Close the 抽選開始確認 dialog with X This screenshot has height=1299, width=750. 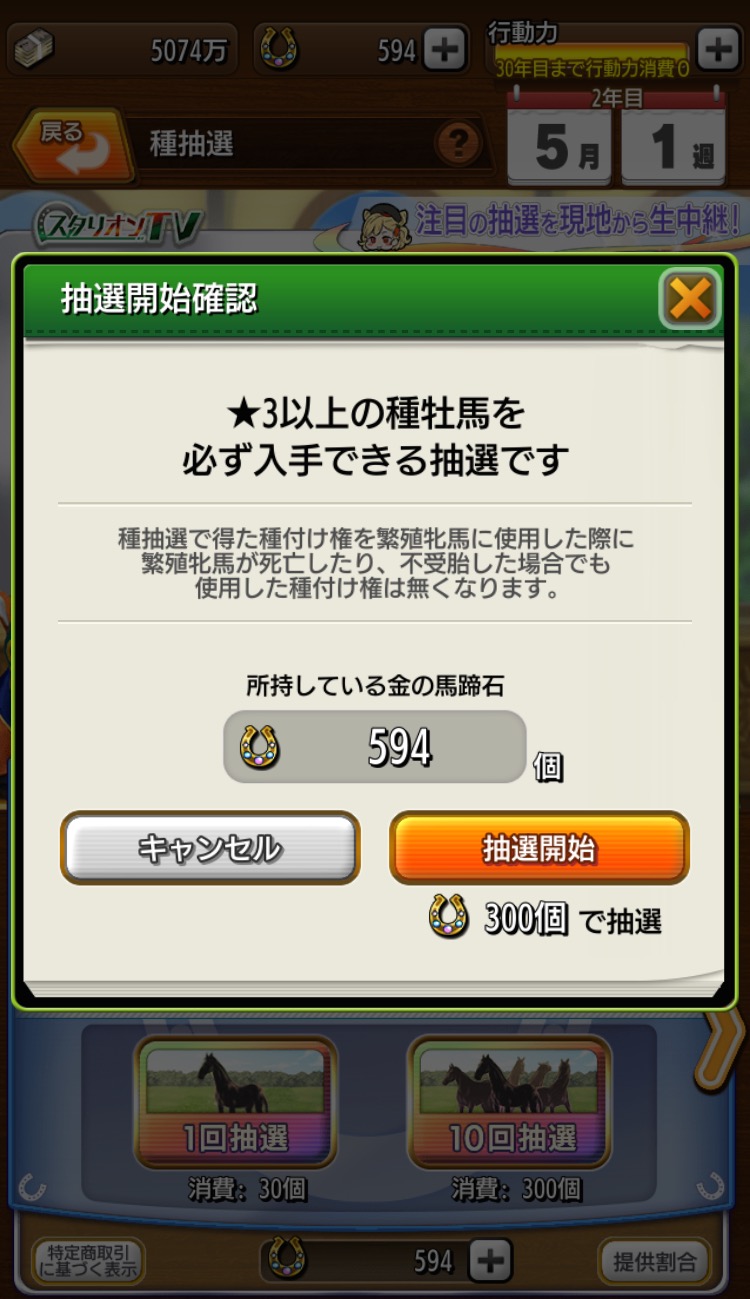(690, 299)
